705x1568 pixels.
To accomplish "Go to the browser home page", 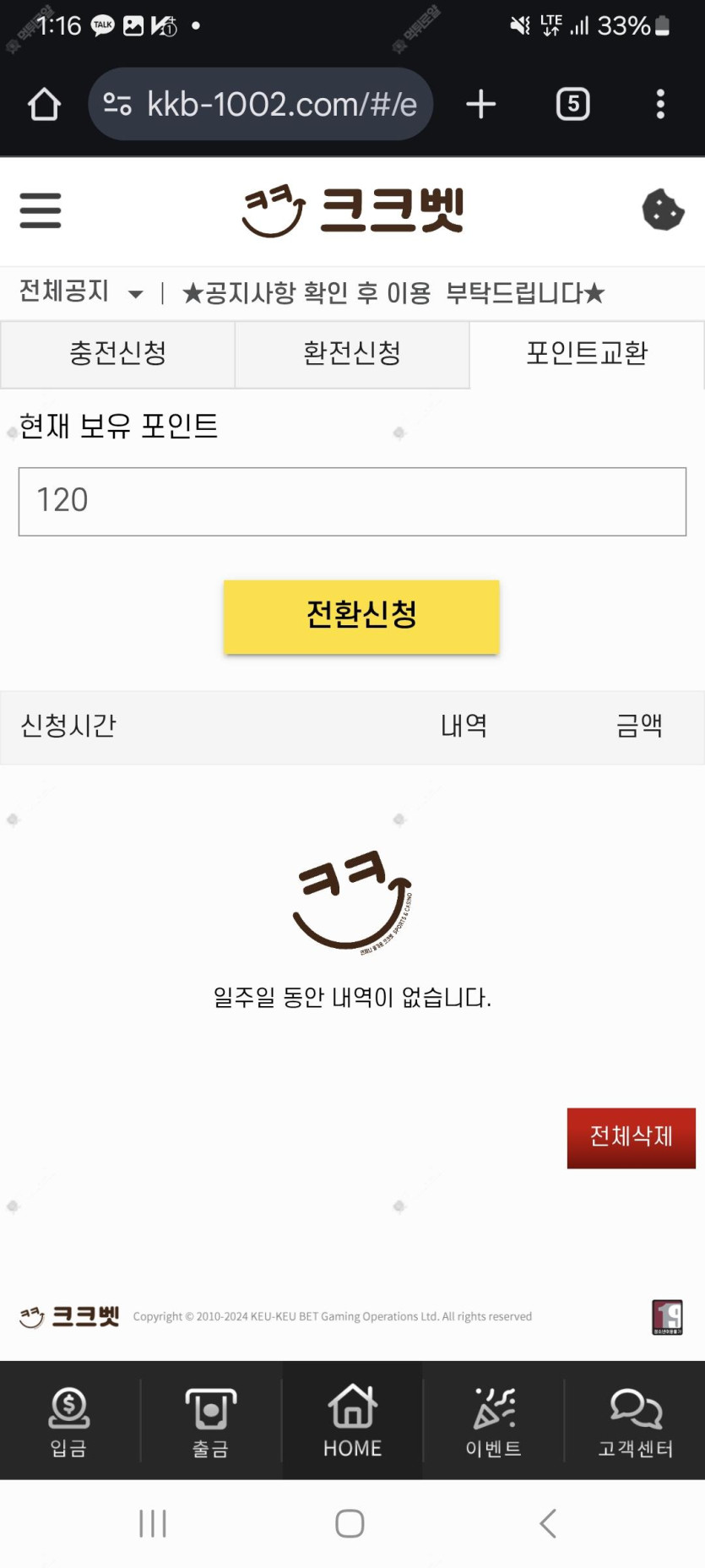I will pyautogui.click(x=44, y=105).
